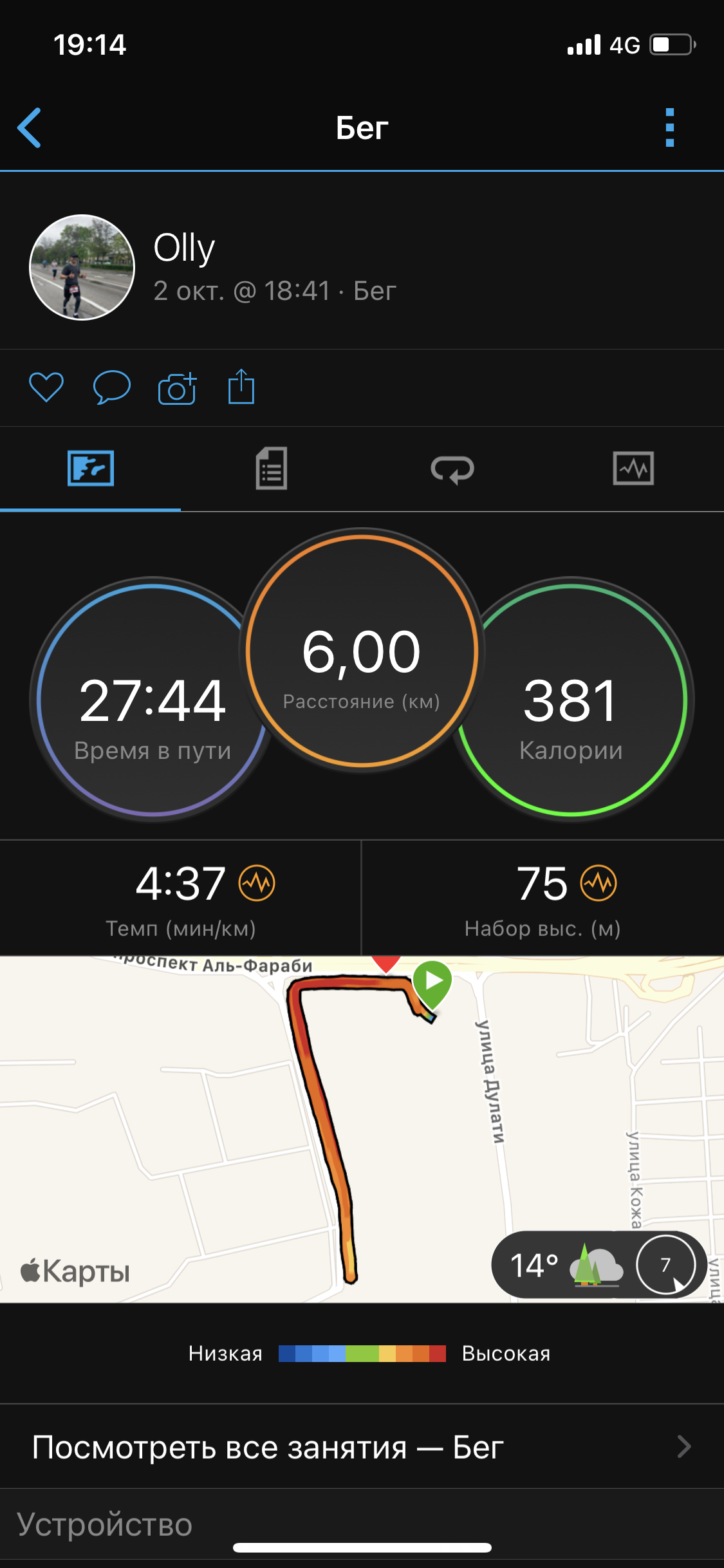Tap the pace insight icon next to 4:37
724x1568 pixels.
[x=257, y=883]
